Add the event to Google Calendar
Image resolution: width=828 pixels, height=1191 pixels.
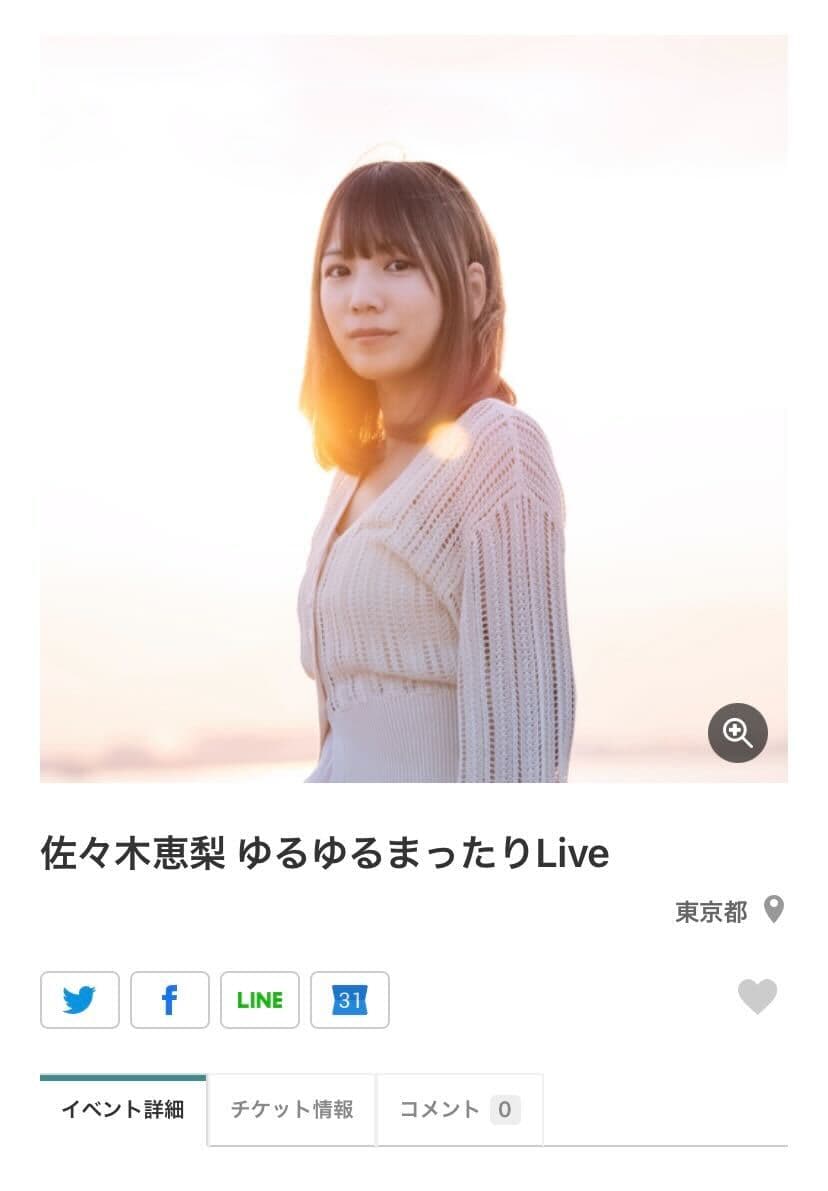click(x=350, y=999)
